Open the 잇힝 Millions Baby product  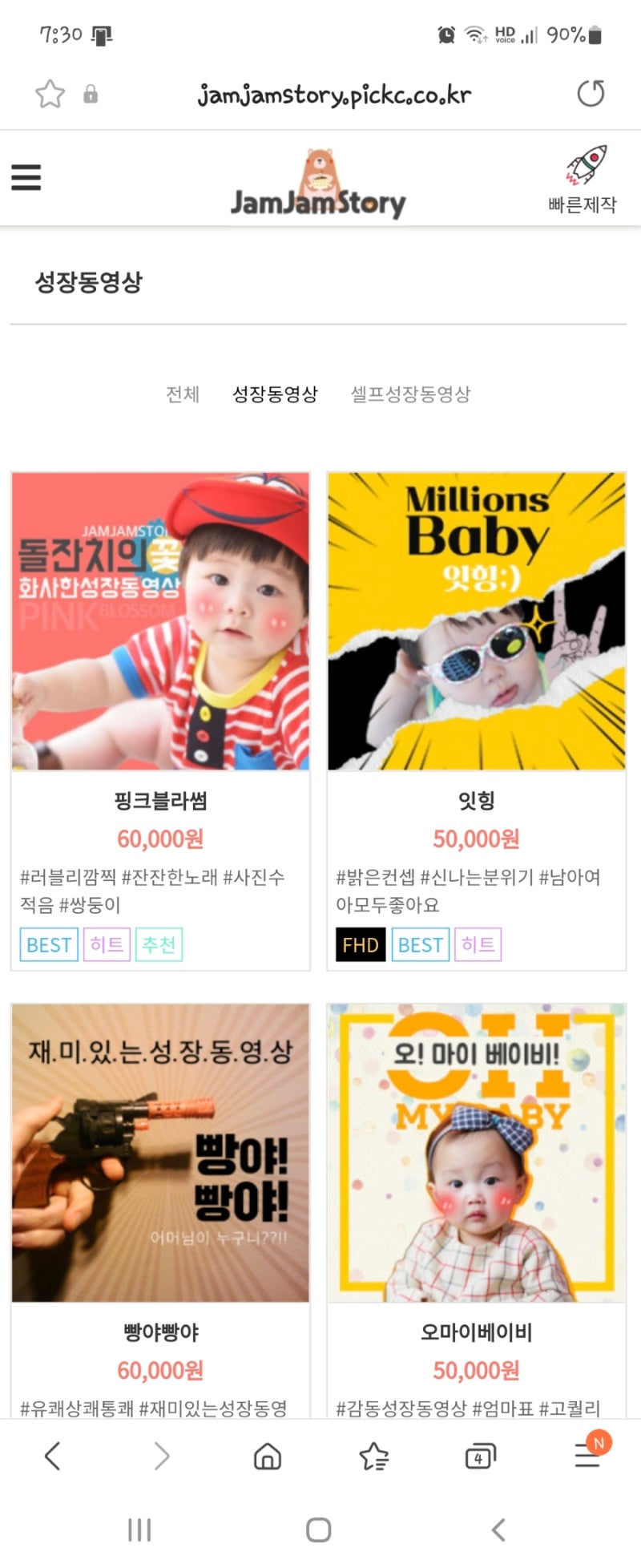coord(476,621)
